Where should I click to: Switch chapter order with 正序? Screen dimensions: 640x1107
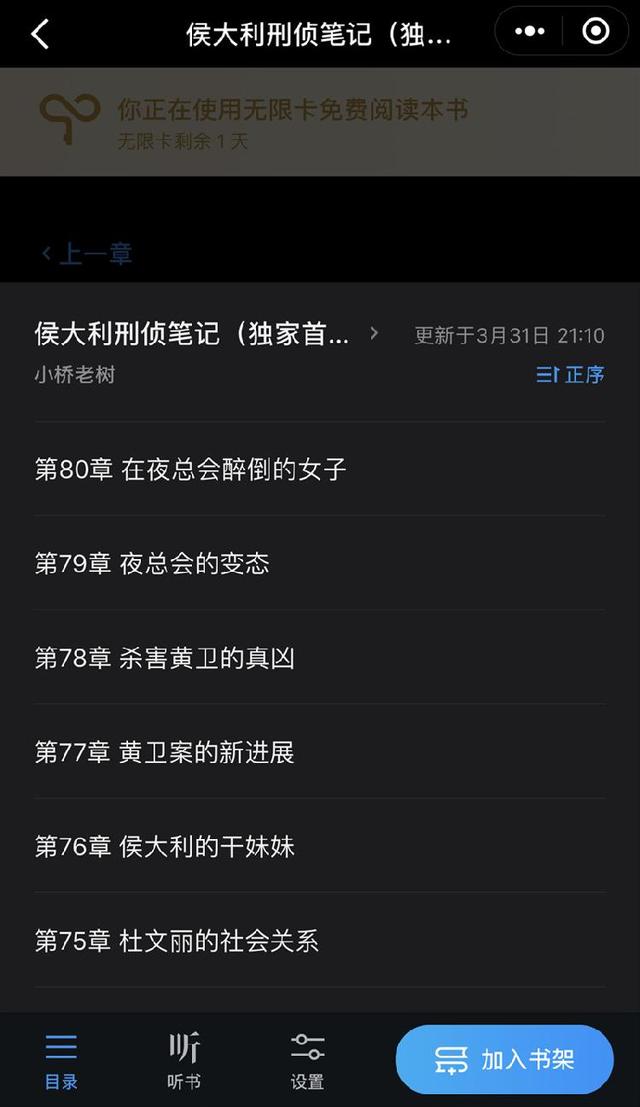coord(570,374)
